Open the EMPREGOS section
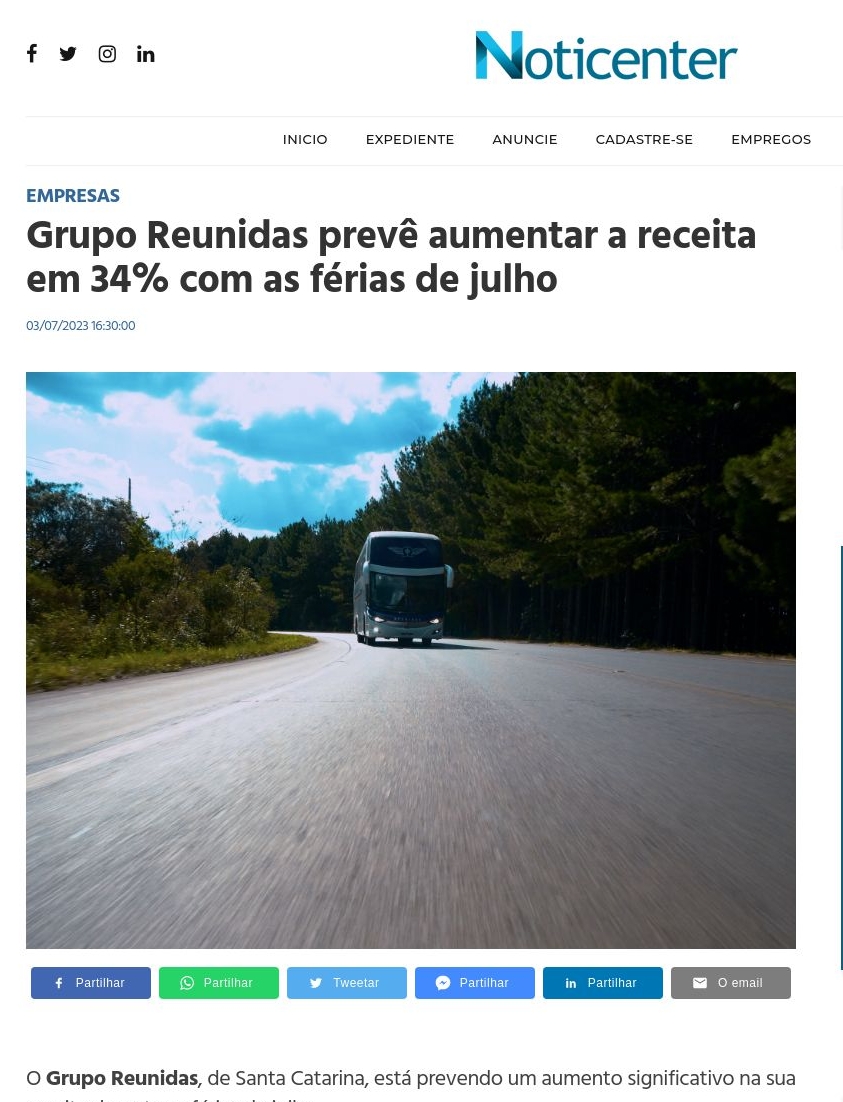843x1102 pixels. coord(770,139)
